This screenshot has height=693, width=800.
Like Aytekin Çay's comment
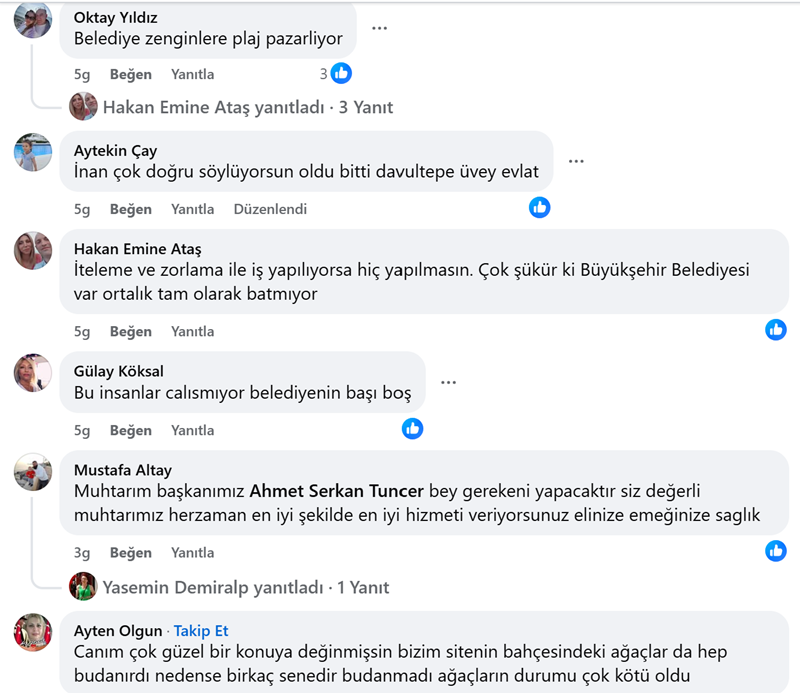click(x=130, y=209)
